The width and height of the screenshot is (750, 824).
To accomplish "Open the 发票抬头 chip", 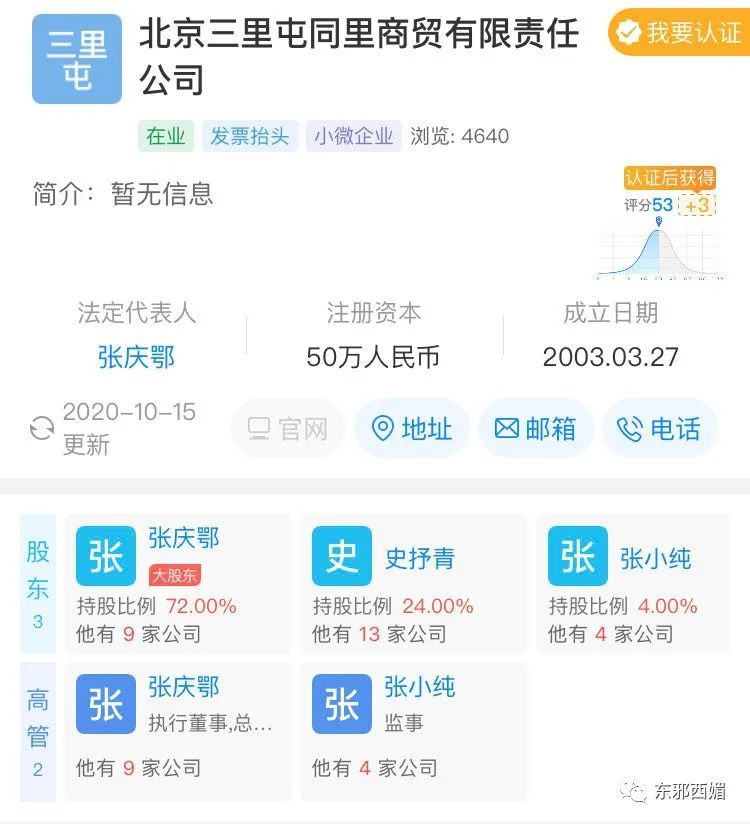I will point(250,136).
